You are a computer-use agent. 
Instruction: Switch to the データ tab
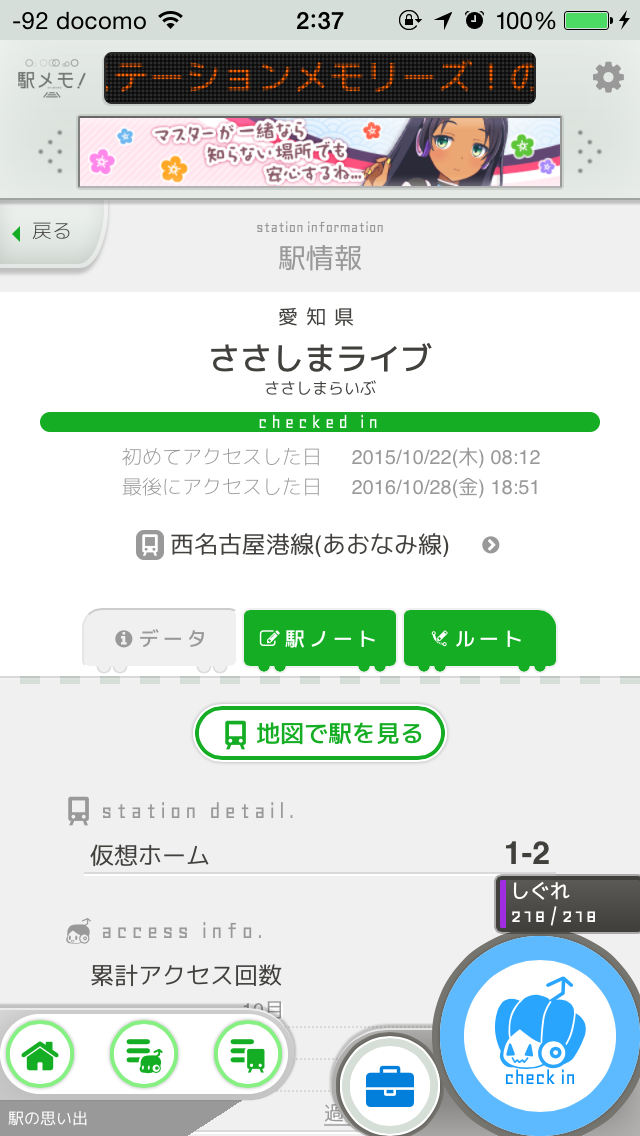click(x=161, y=638)
